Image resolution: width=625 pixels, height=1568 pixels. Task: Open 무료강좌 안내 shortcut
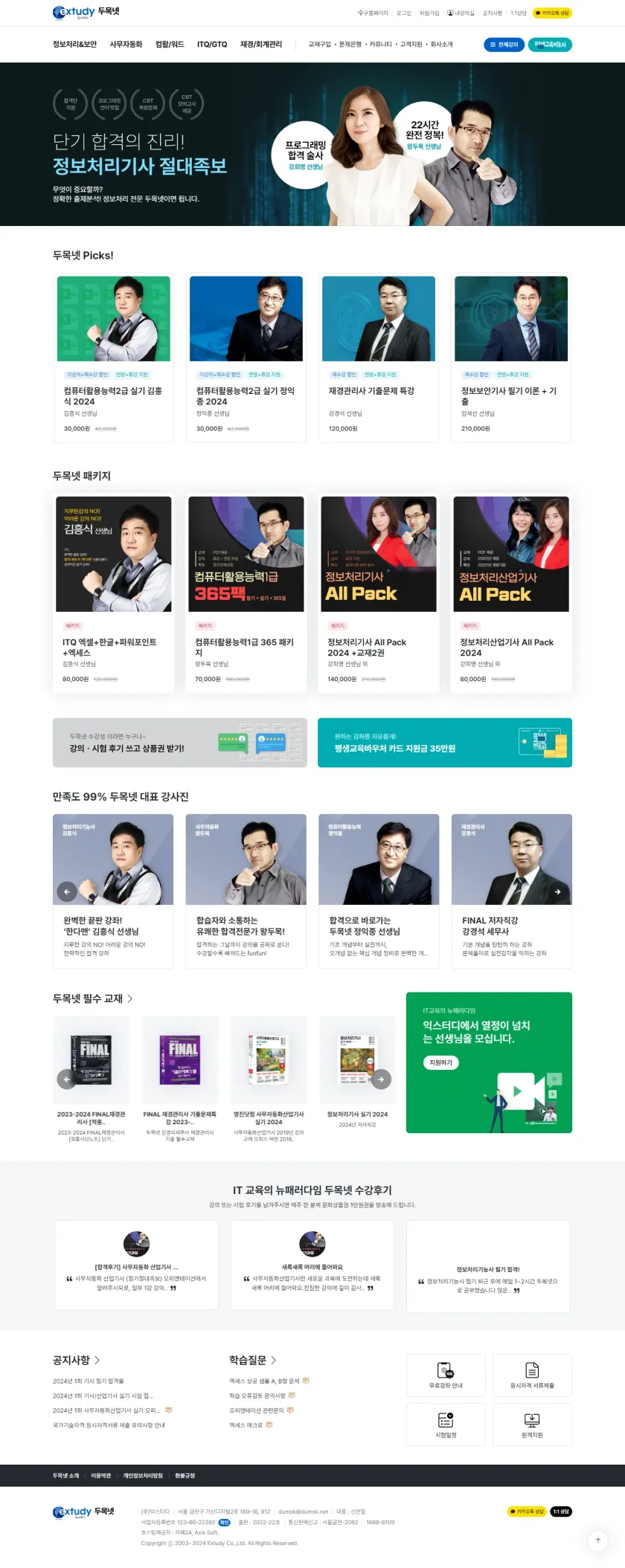(x=446, y=1375)
